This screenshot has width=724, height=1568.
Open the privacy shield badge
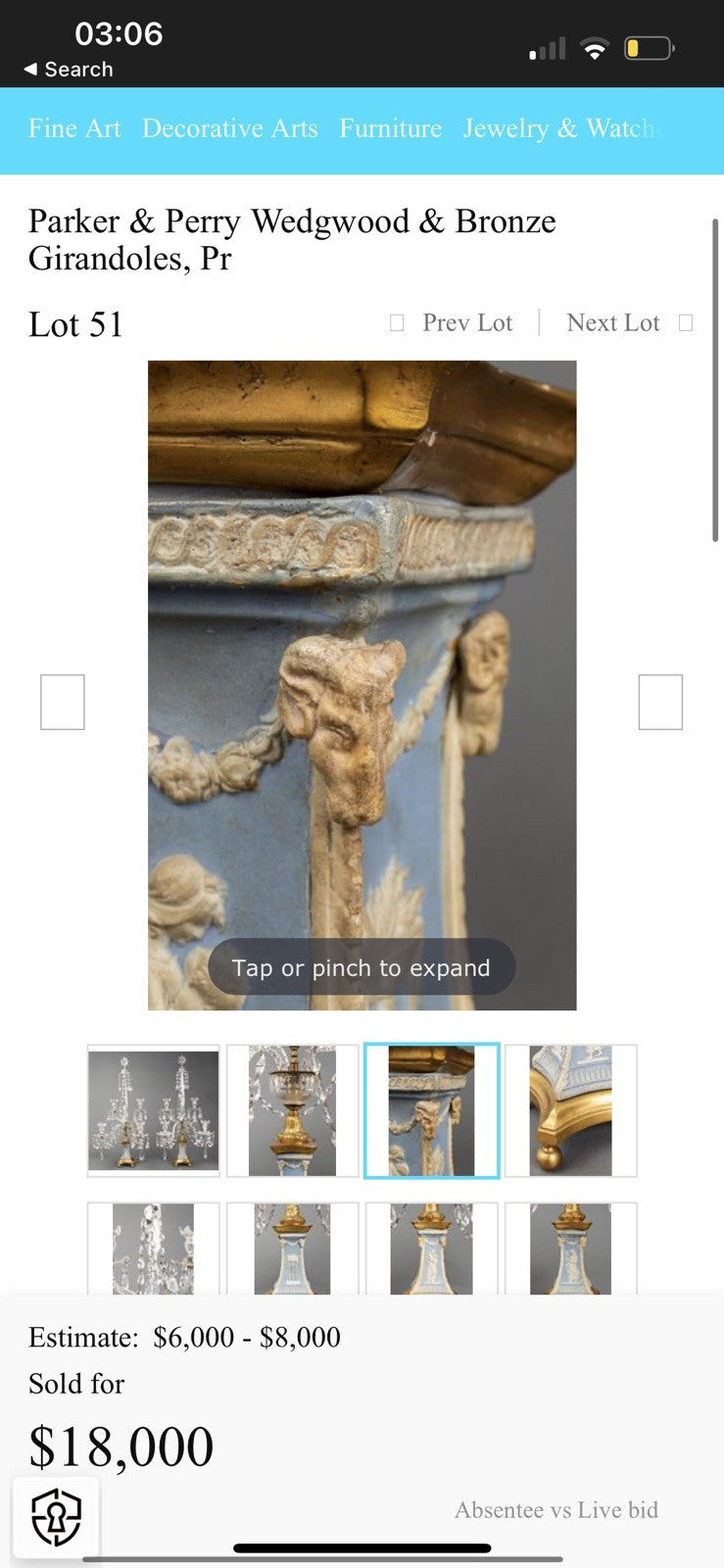[56, 1517]
